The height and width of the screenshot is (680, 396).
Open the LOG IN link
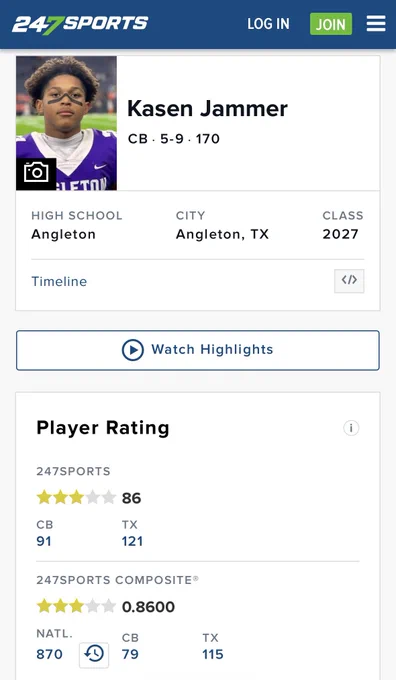point(268,24)
